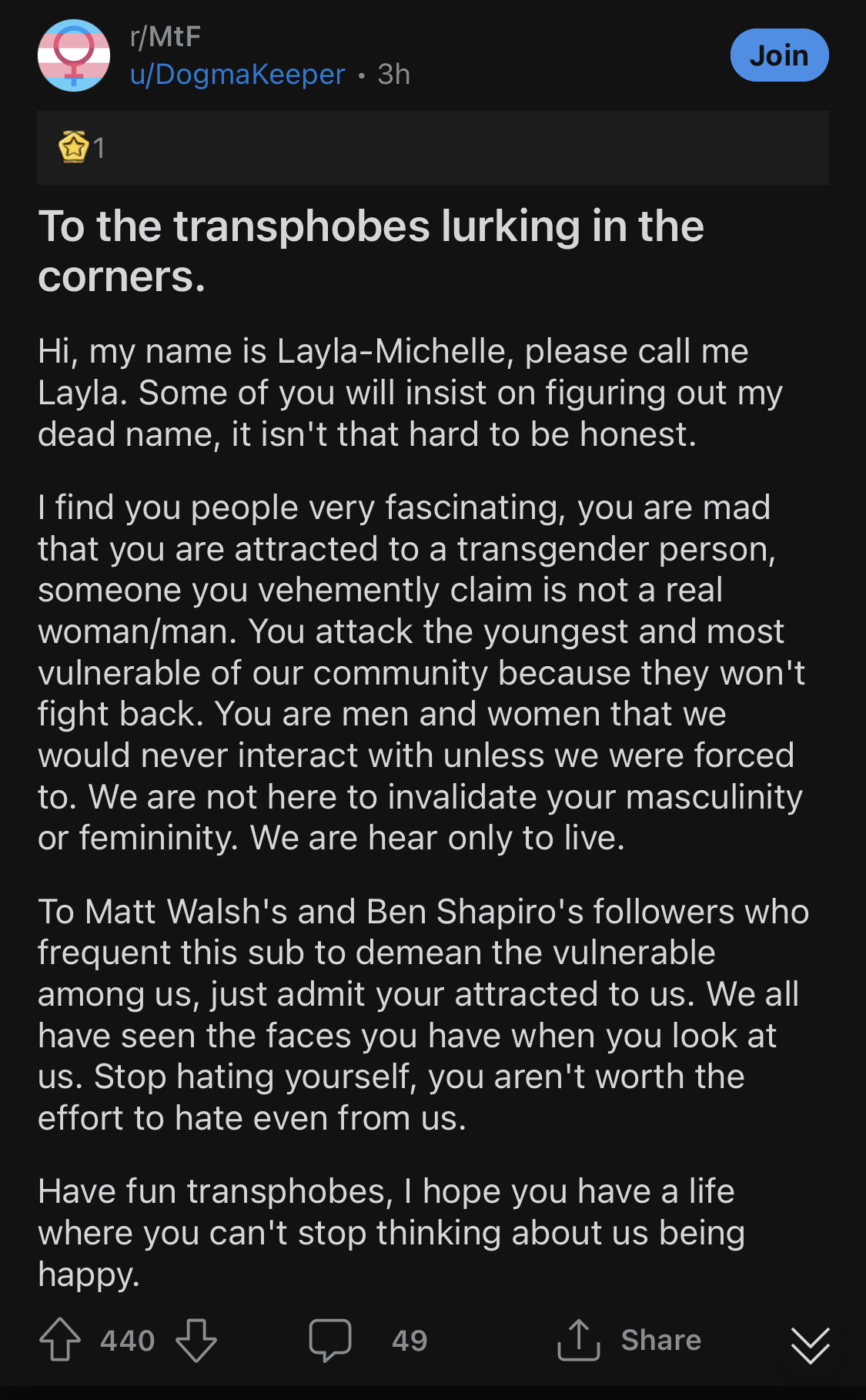Viewport: 866px width, 1400px height.
Task: Upvote this post
Action: tap(60, 1340)
